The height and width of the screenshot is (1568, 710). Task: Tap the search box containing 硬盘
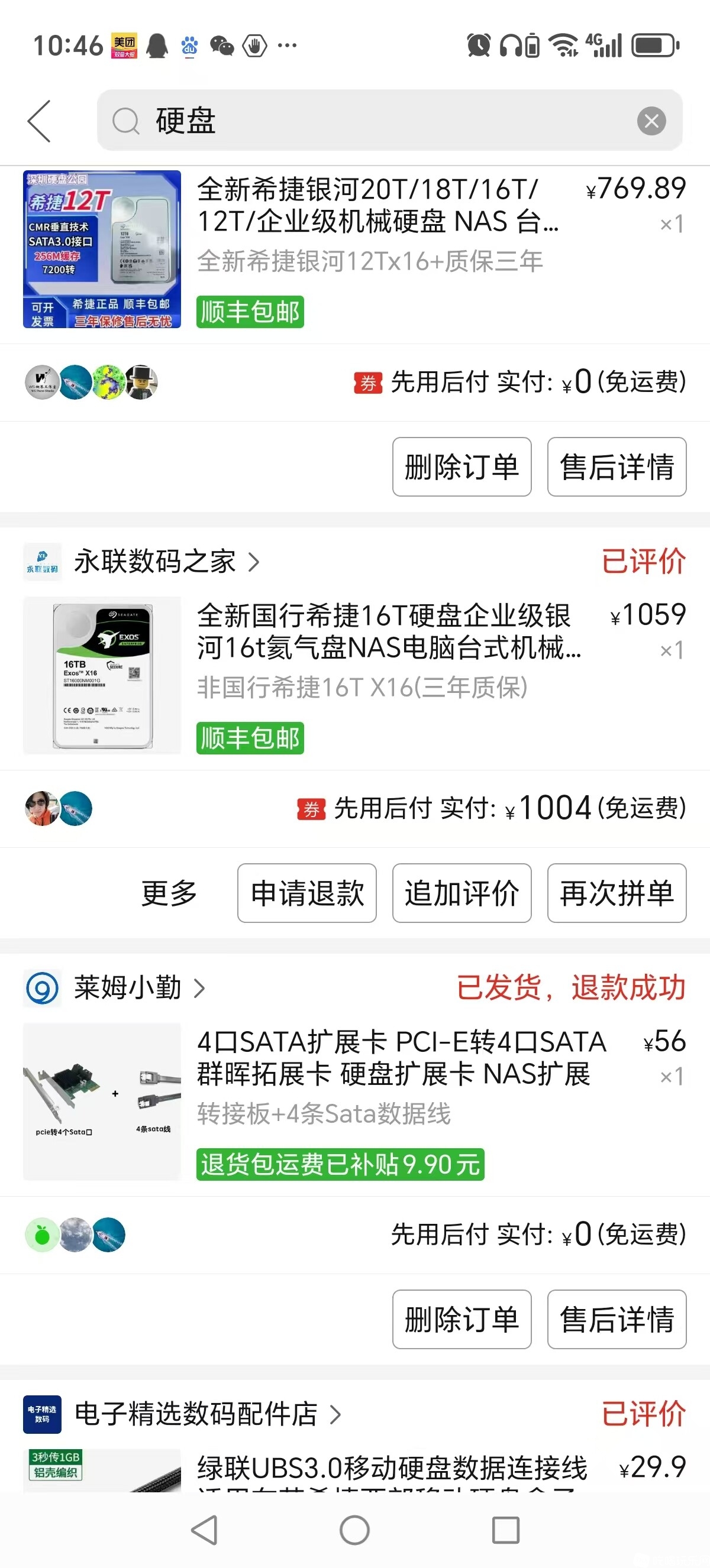365,121
